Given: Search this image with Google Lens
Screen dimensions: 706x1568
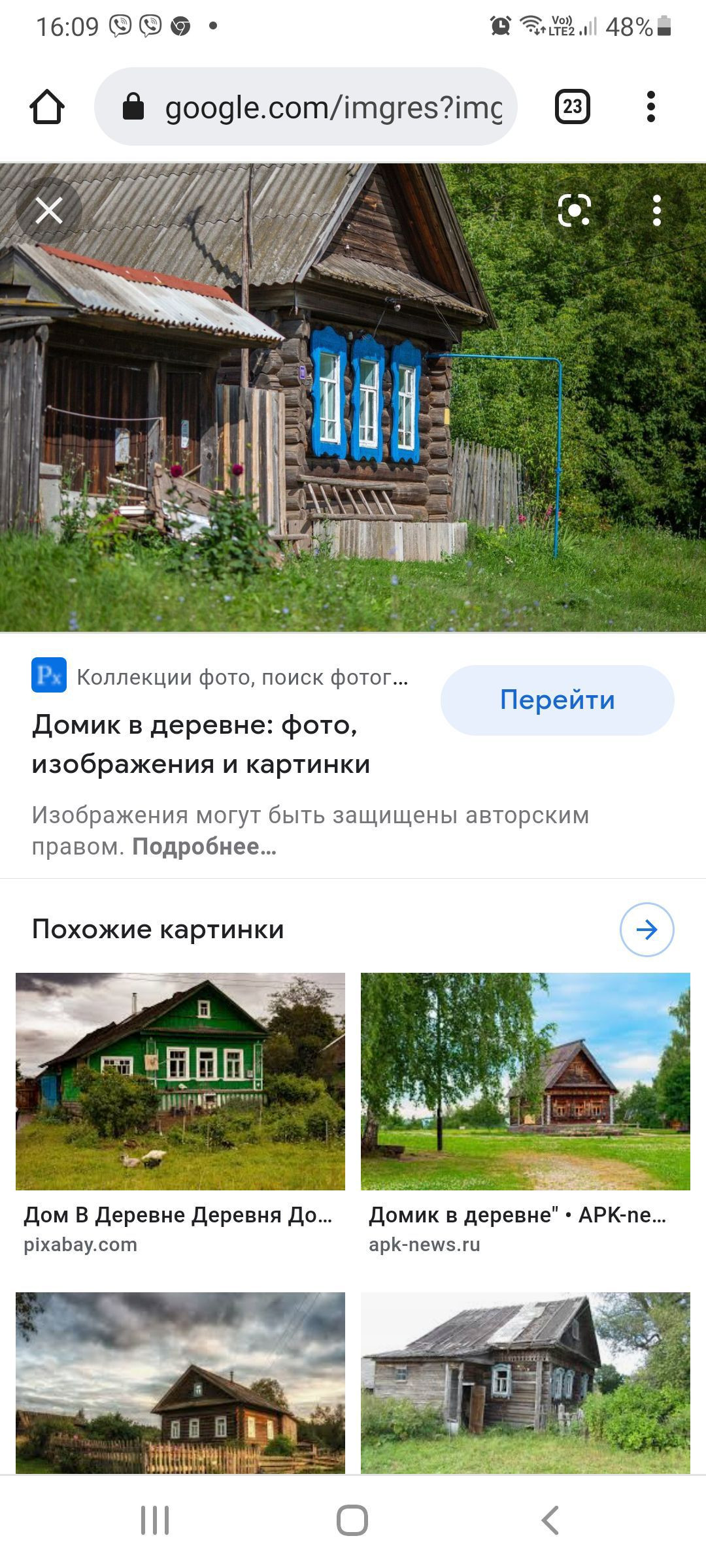Looking at the screenshot, I should pyautogui.click(x=574, y=210).
